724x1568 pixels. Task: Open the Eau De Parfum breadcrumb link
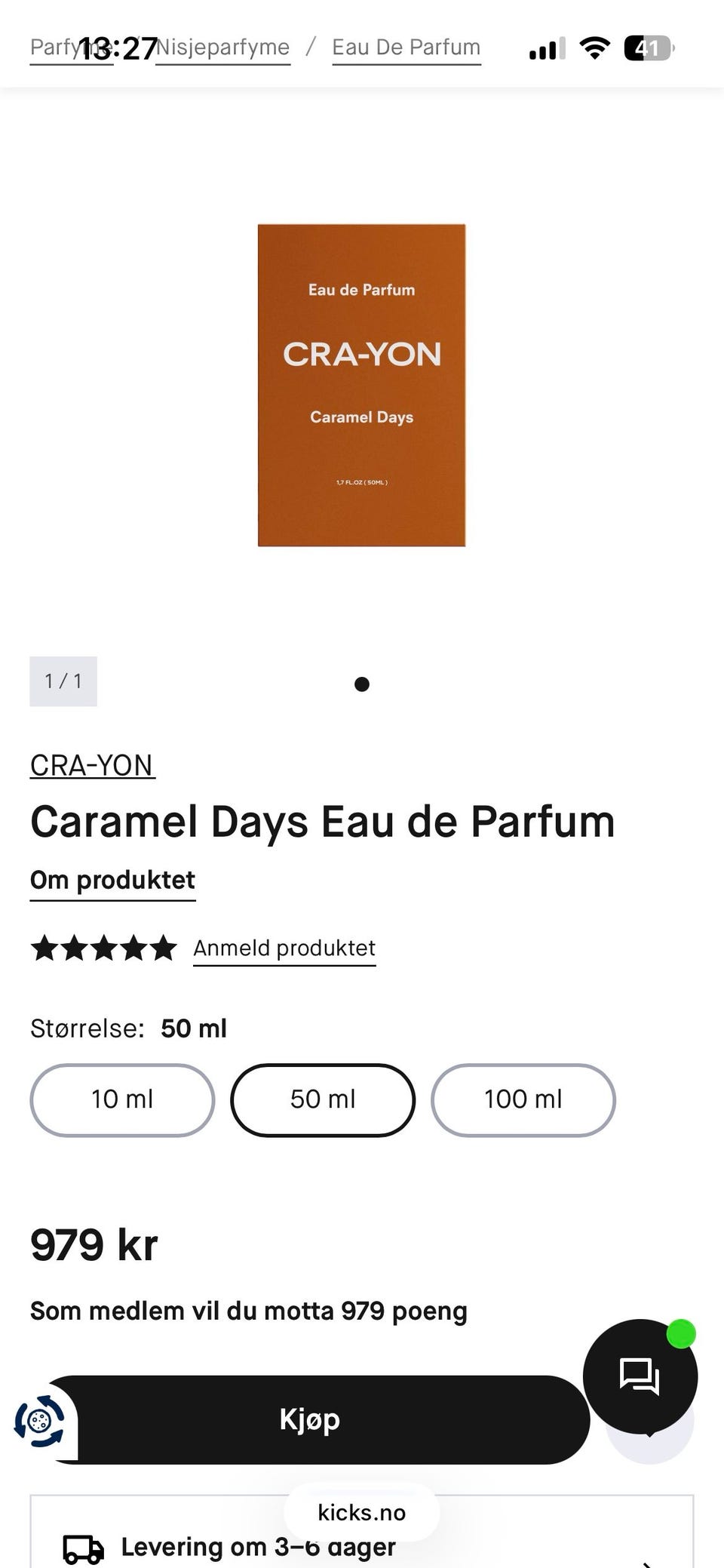(406, 48)
